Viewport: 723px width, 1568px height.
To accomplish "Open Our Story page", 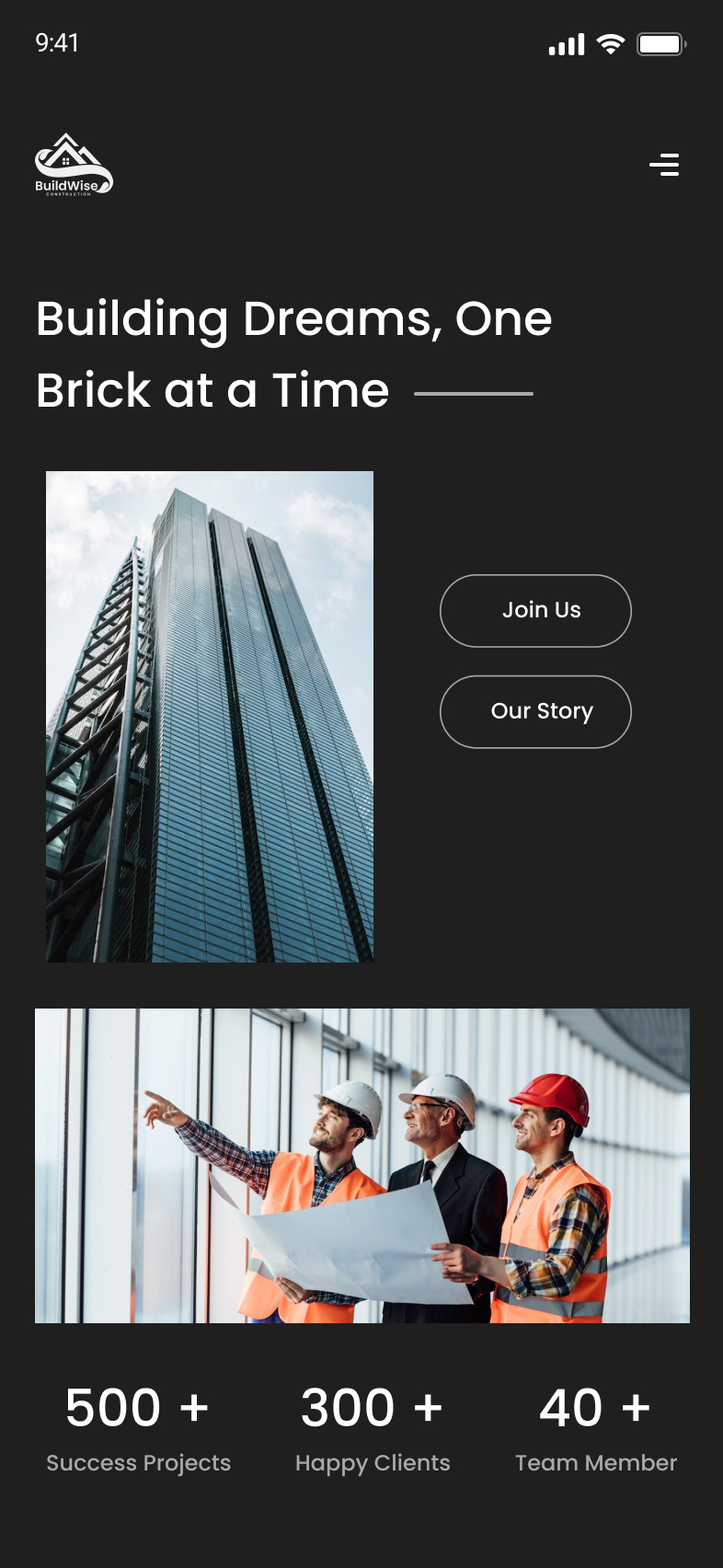I will click(535, 711).
